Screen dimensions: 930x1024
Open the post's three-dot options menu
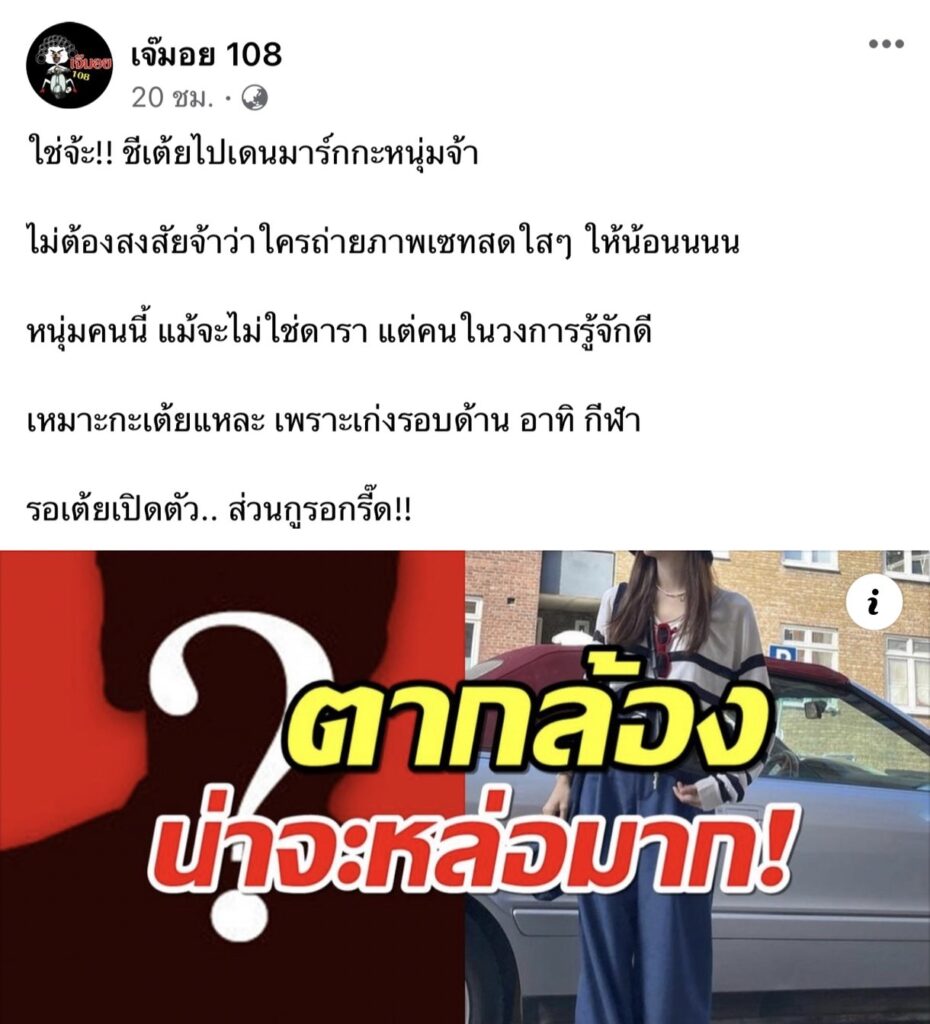[x=886, y=44]
